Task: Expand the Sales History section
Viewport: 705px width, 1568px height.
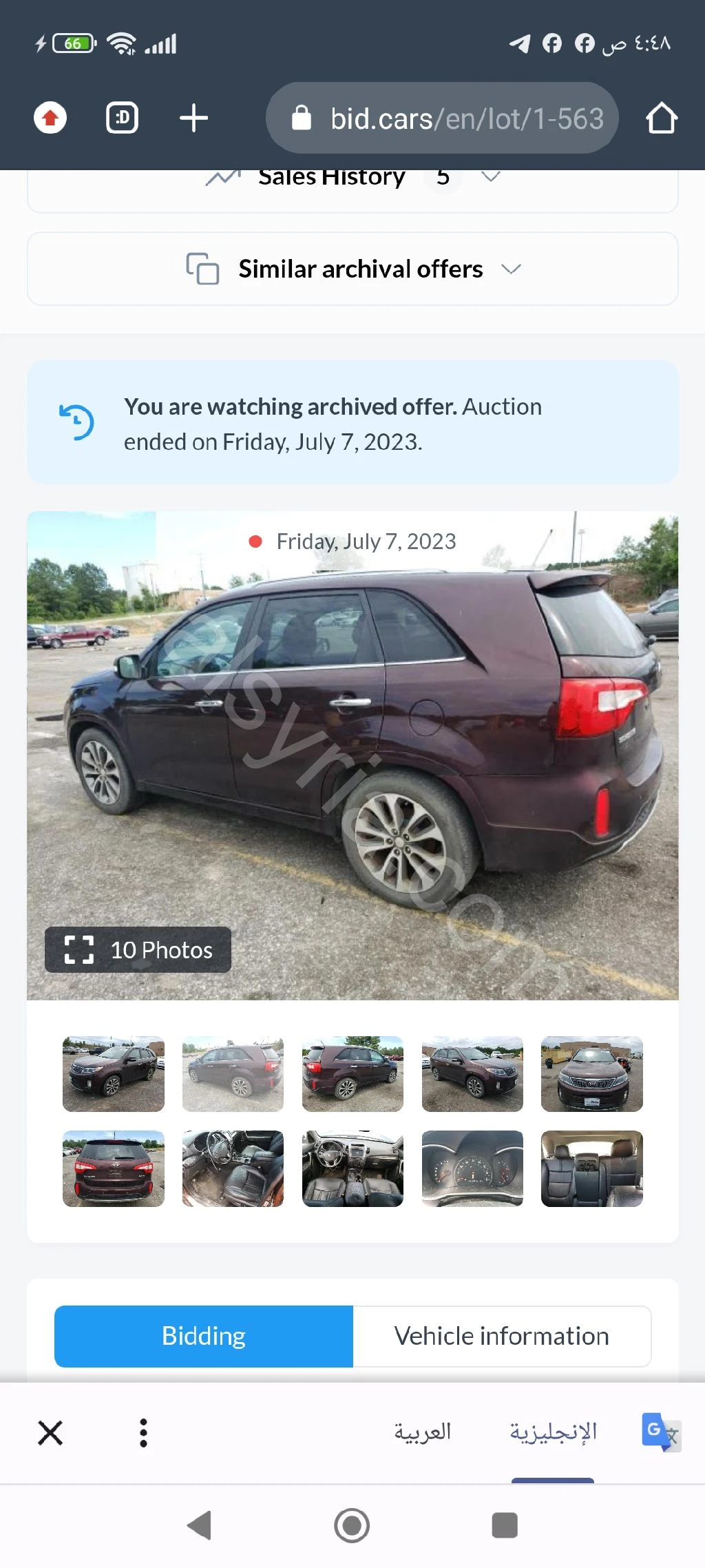Action: pos(352,179)
